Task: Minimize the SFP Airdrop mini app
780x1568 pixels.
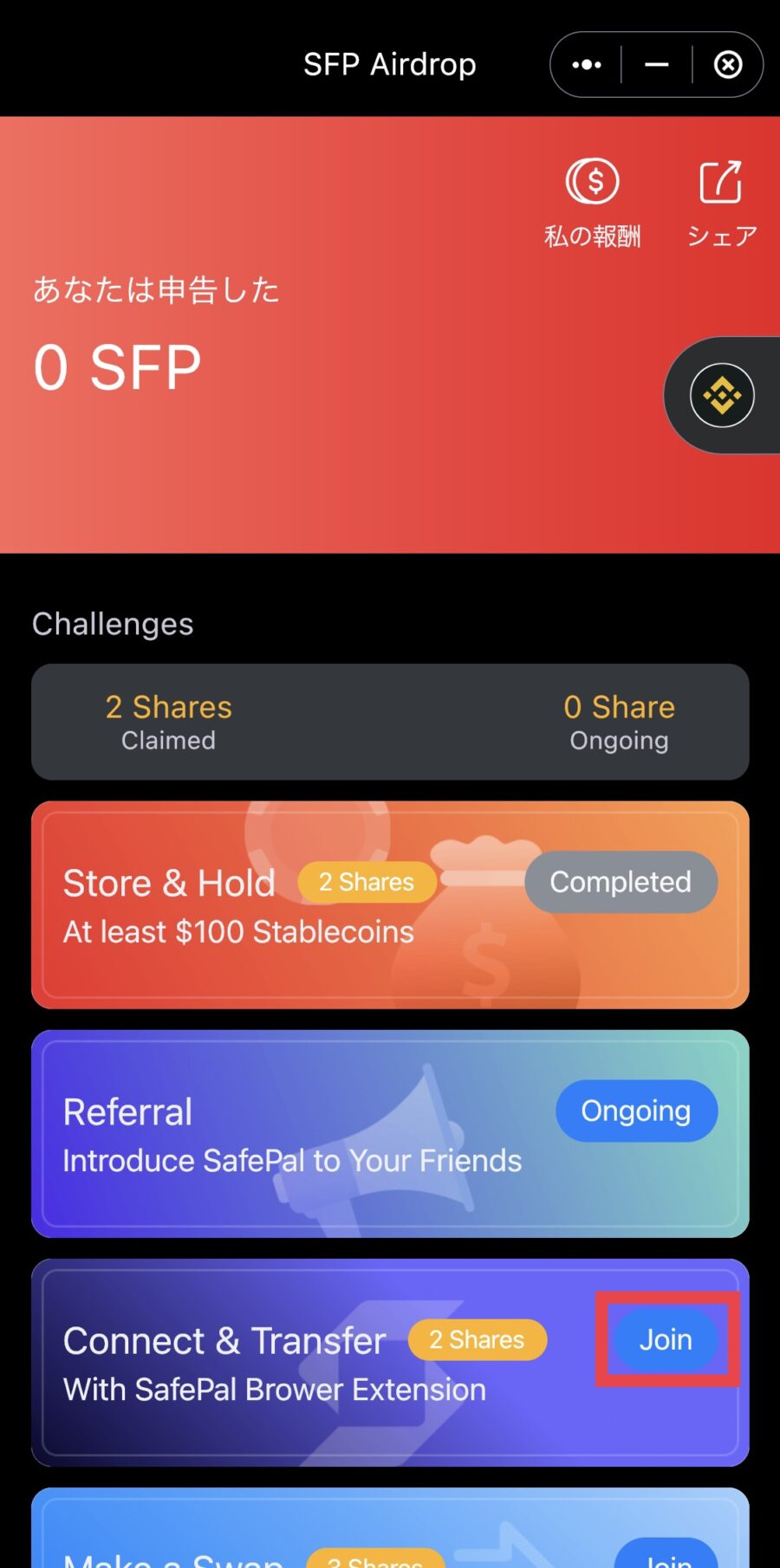Action: [657, 65]
